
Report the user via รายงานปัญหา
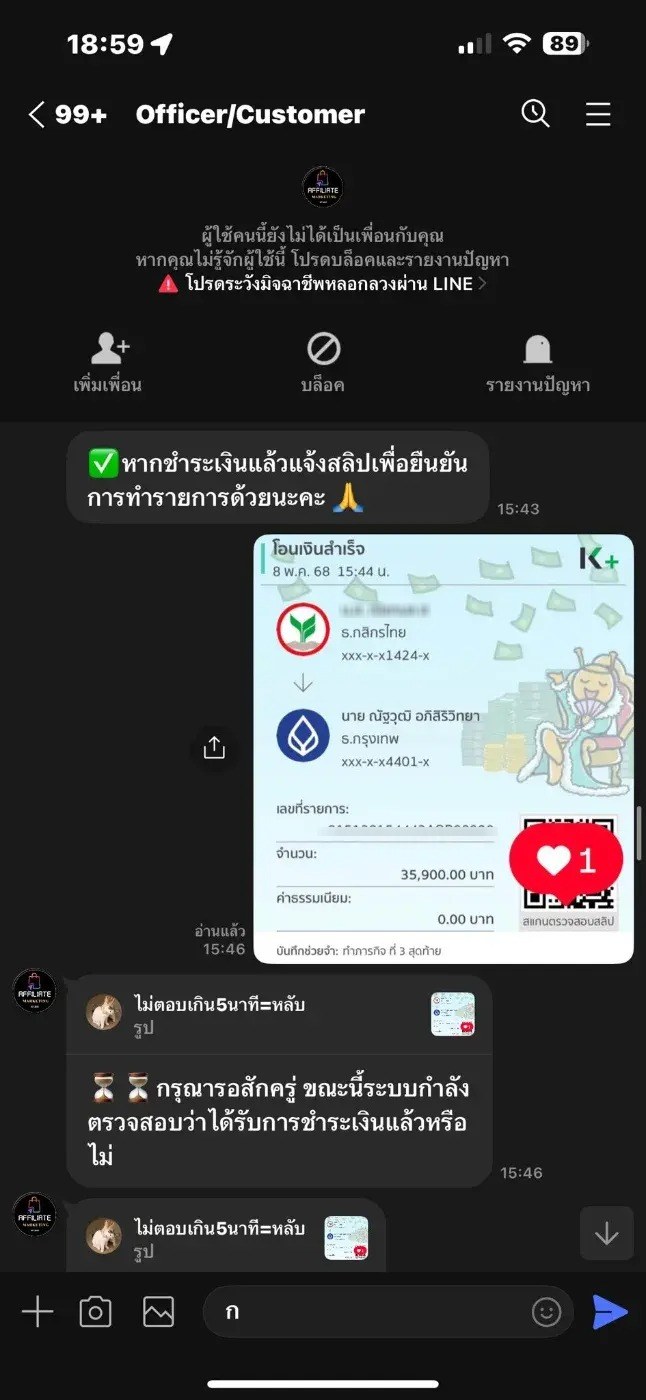[x=538, y=363]
